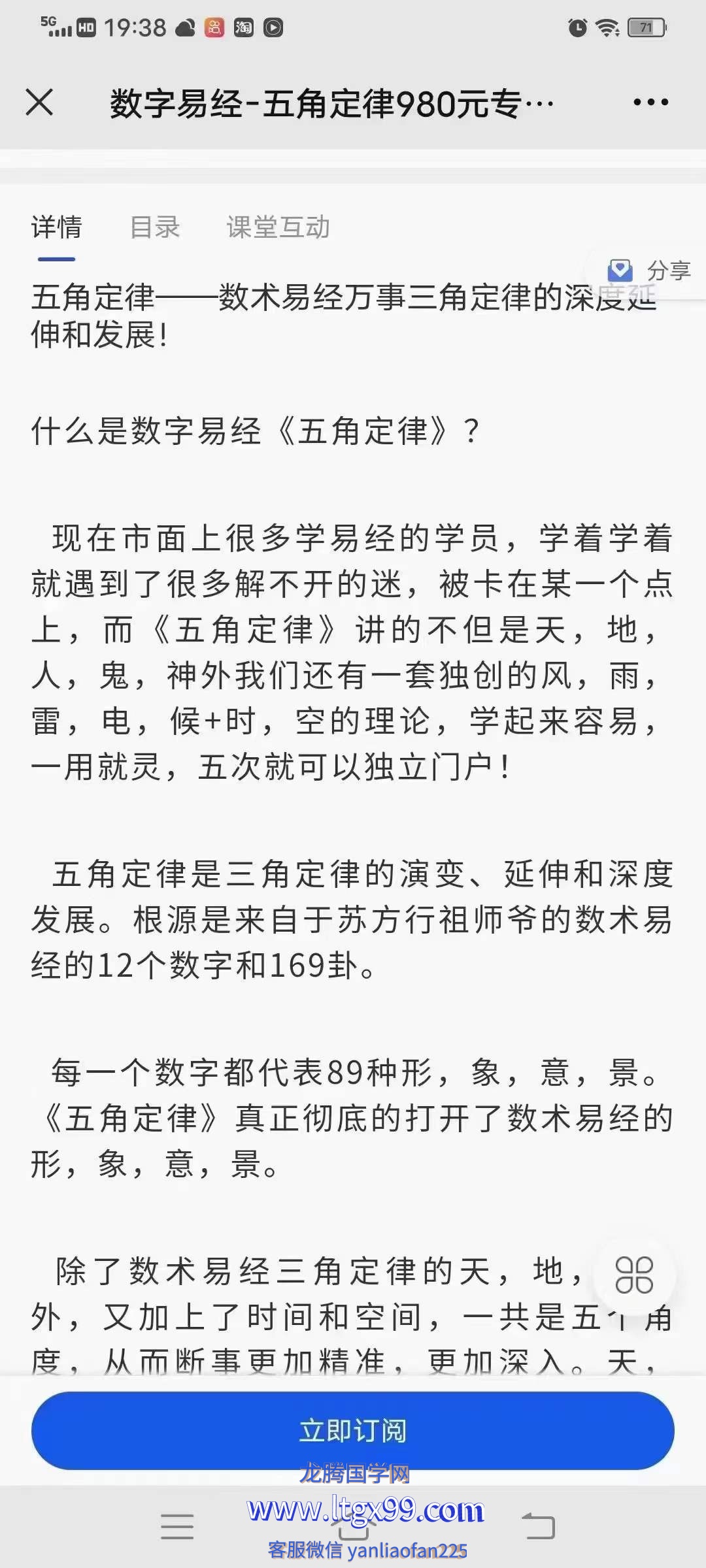This screenshot has height=1568, width=706.
Task: Select the 详情 tab
Action: click(57, 227)
